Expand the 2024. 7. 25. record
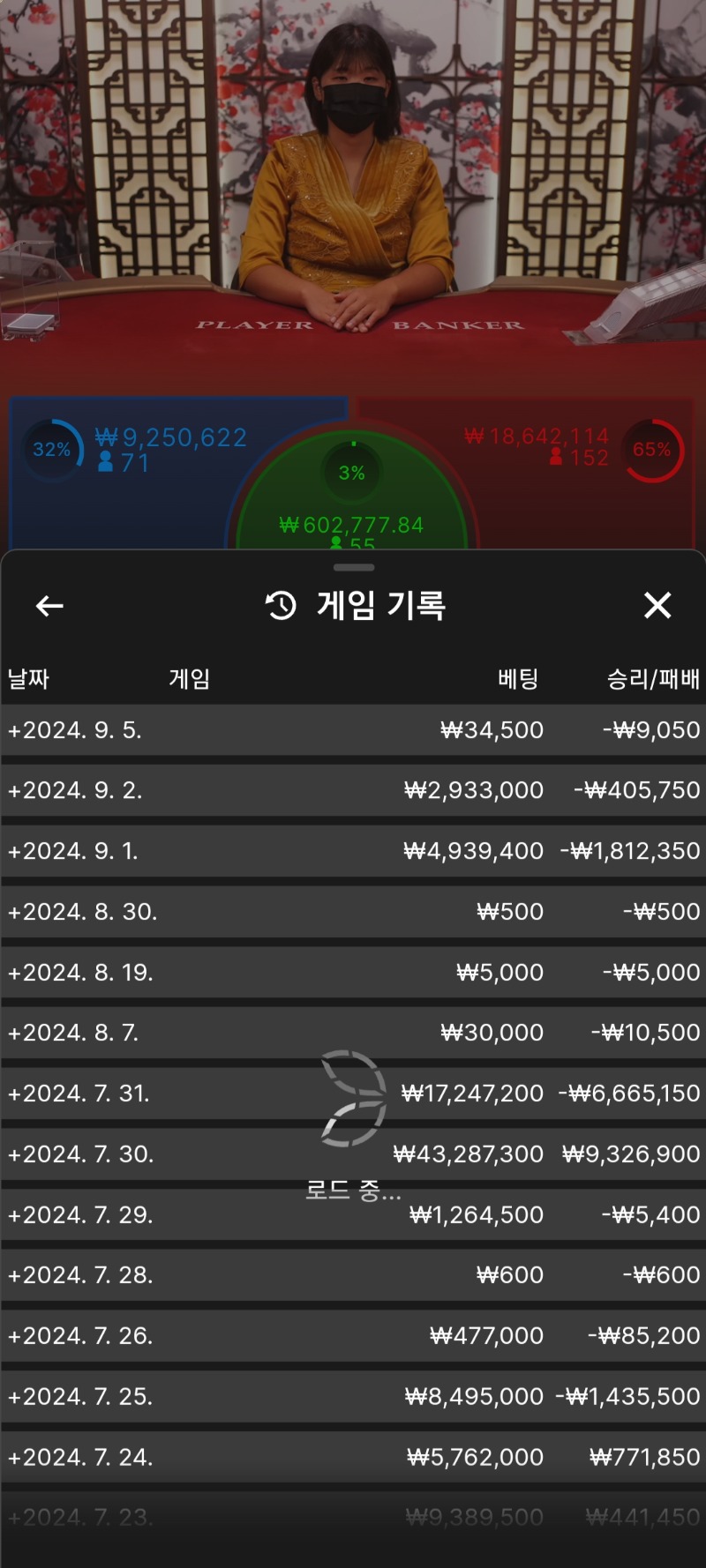The height and width of the screenshot is (1568, 706). point(353,1397)
